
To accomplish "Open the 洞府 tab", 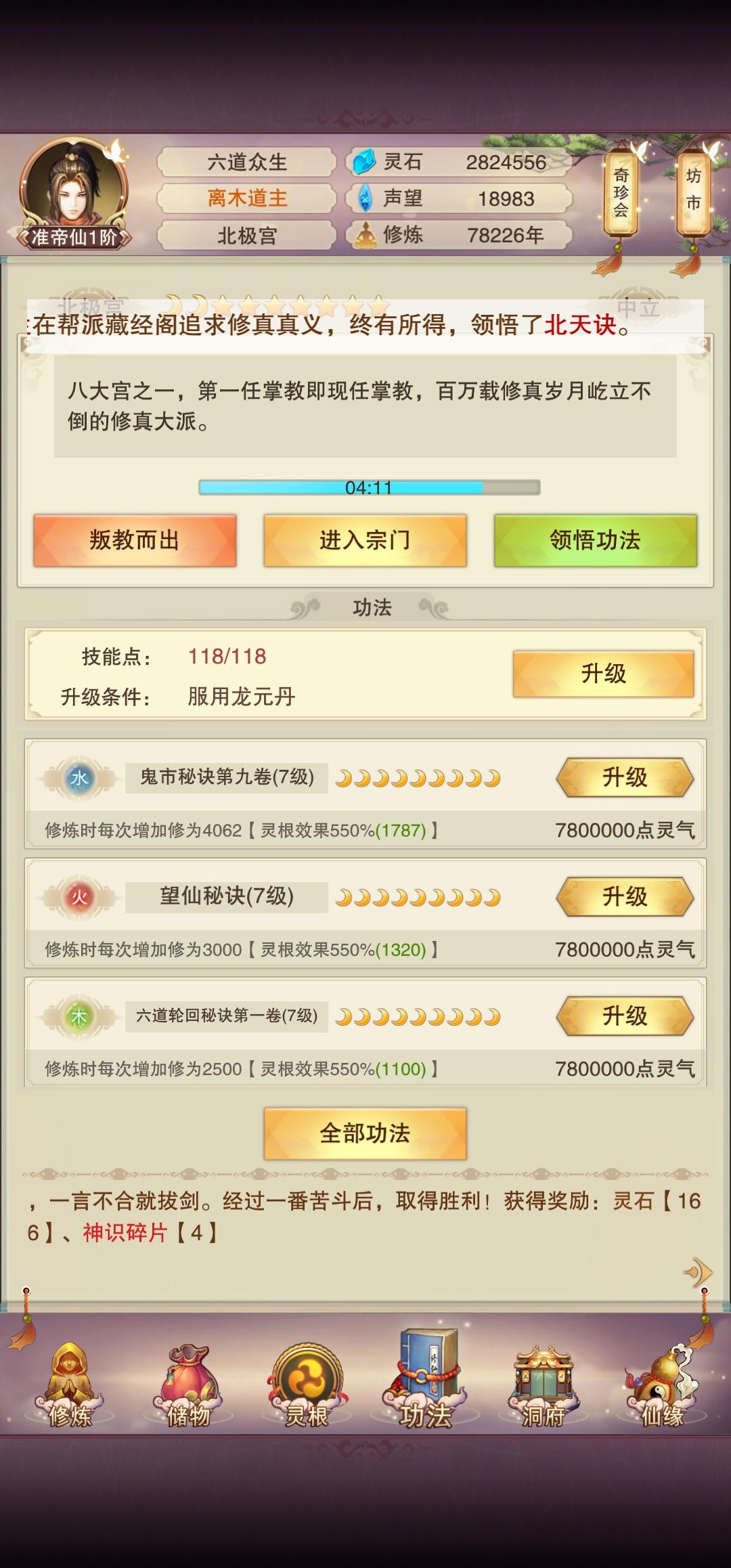I will [x=544, y=1384].
